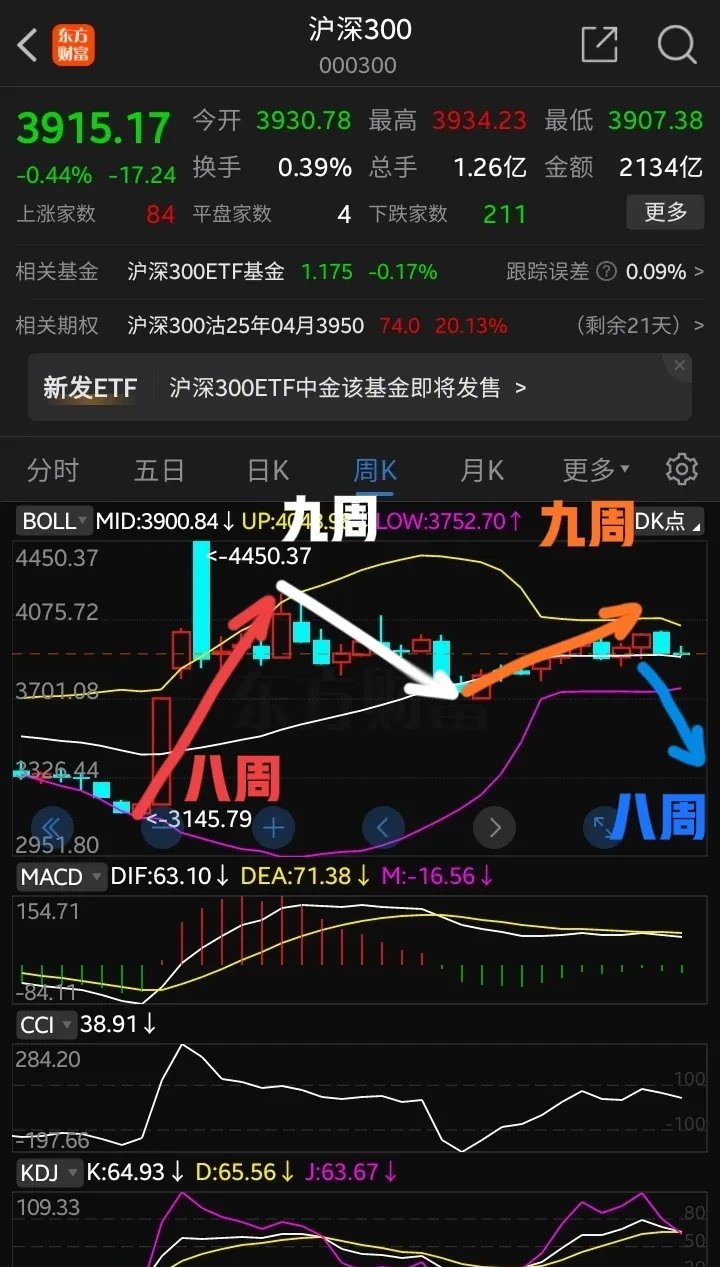This screenshot has height=1267, width=720.
Task: Switch to the 分时 tab
Action: pos(52,469)
